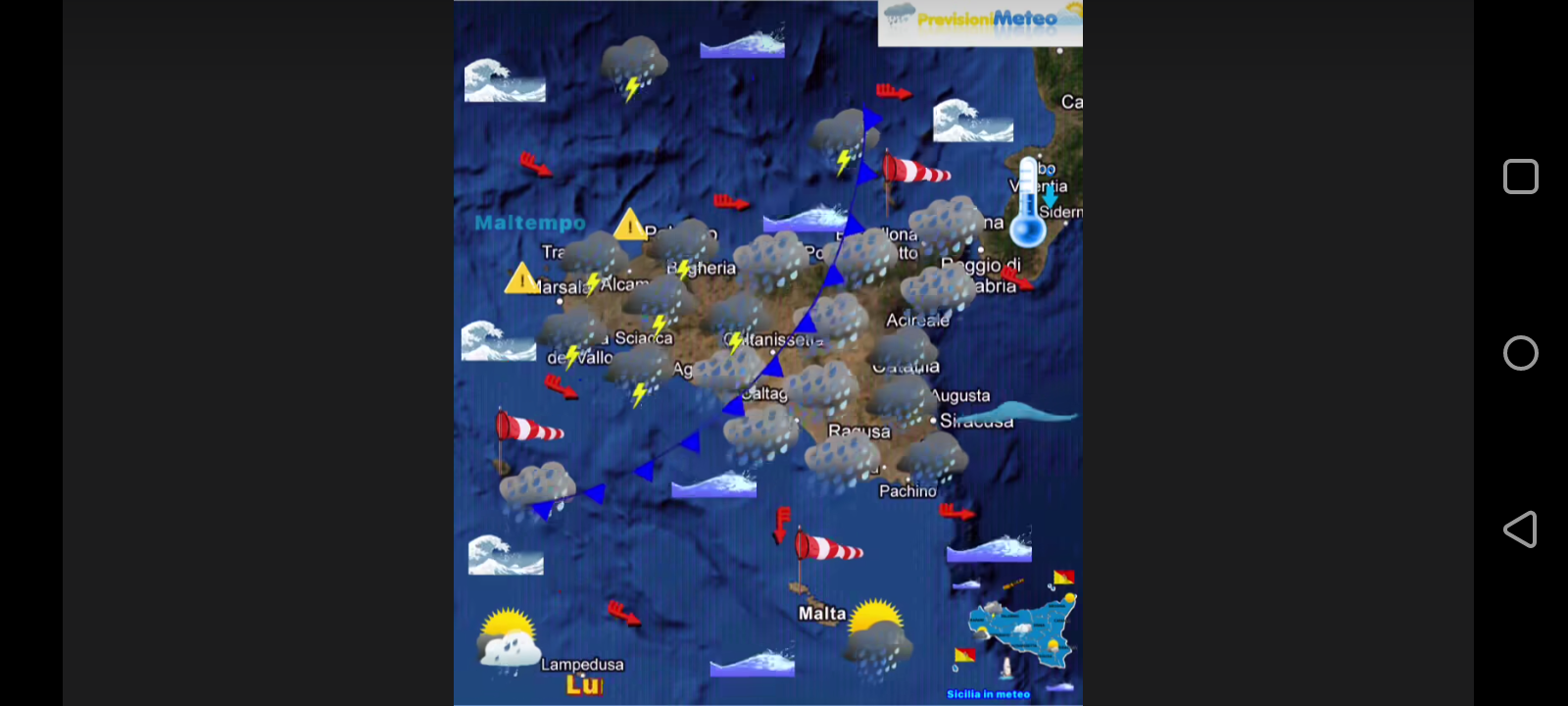Go to the home screen
Viewport: 1568px width, 706px height.
1520,353
